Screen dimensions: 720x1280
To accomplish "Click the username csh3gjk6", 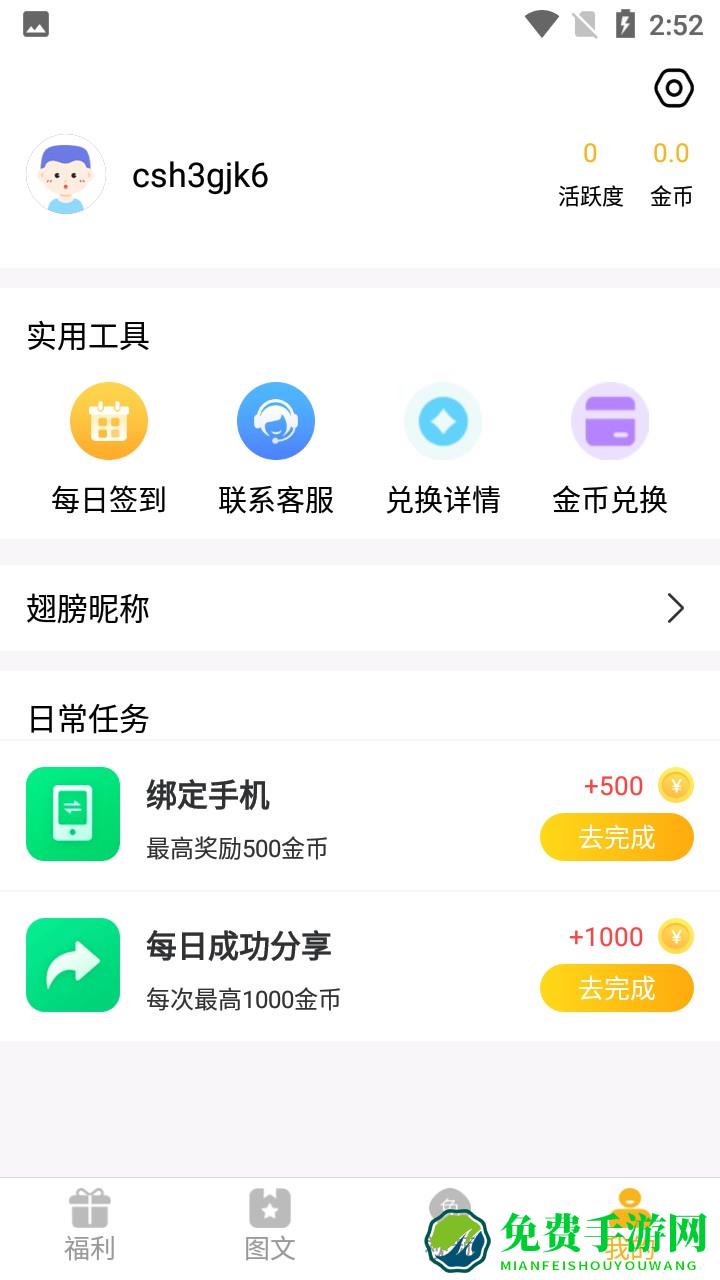I will click(199, 175).
